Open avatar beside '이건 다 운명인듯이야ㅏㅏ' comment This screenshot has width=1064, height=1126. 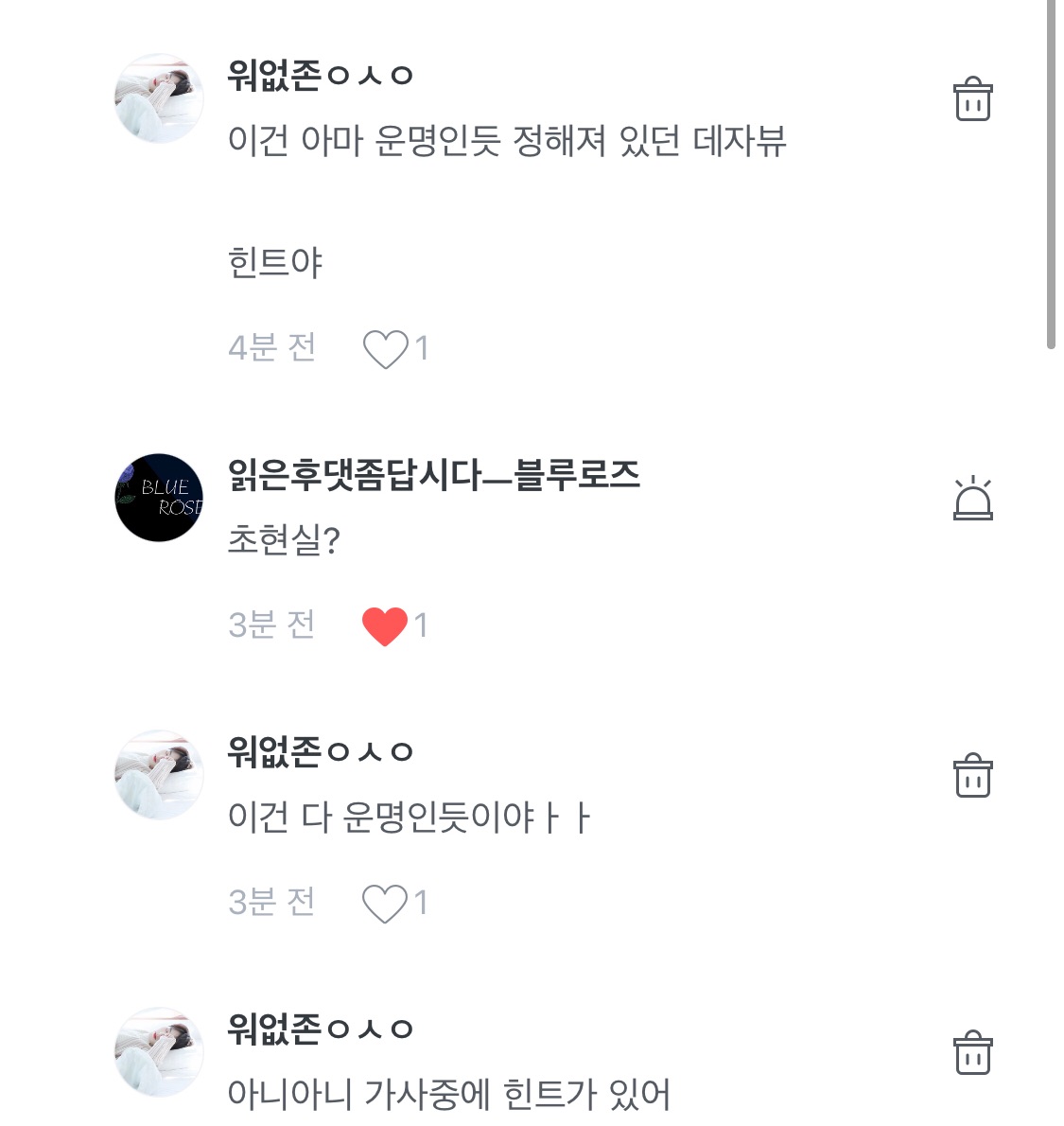(159, 775)
